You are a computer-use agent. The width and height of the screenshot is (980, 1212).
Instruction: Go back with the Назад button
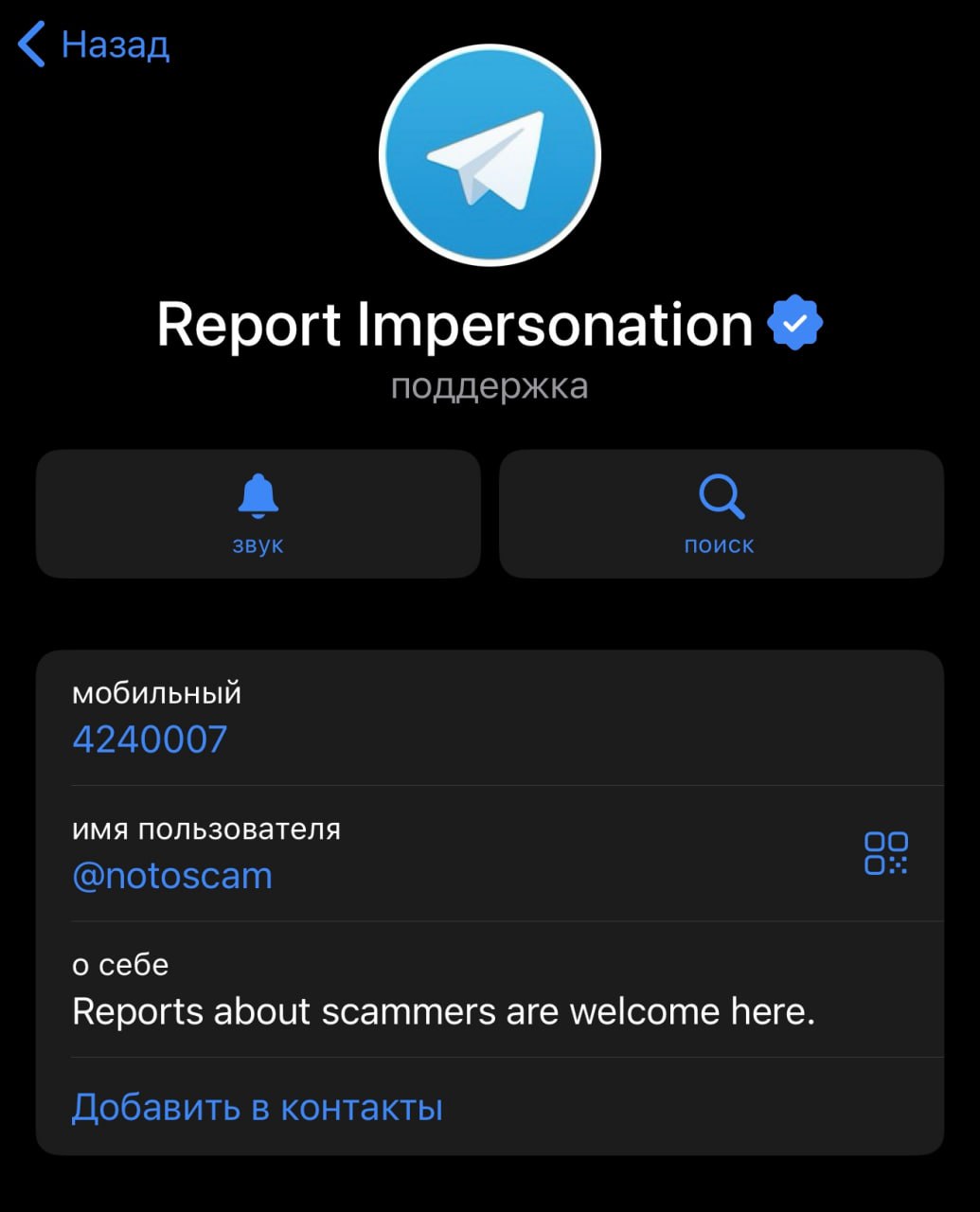(x=95, y=45)
